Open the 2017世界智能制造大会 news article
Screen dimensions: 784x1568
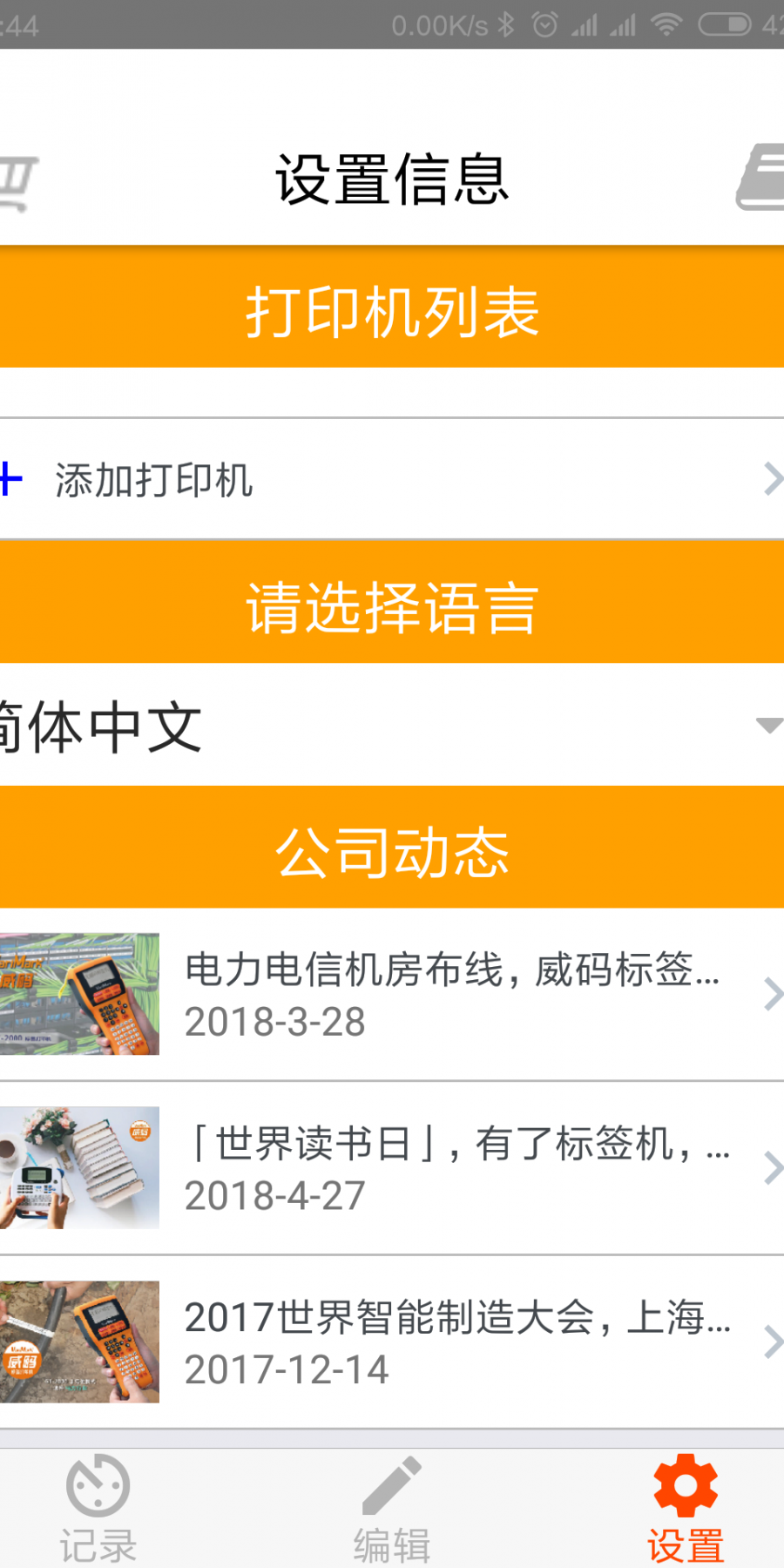(x=392, y=1342)
